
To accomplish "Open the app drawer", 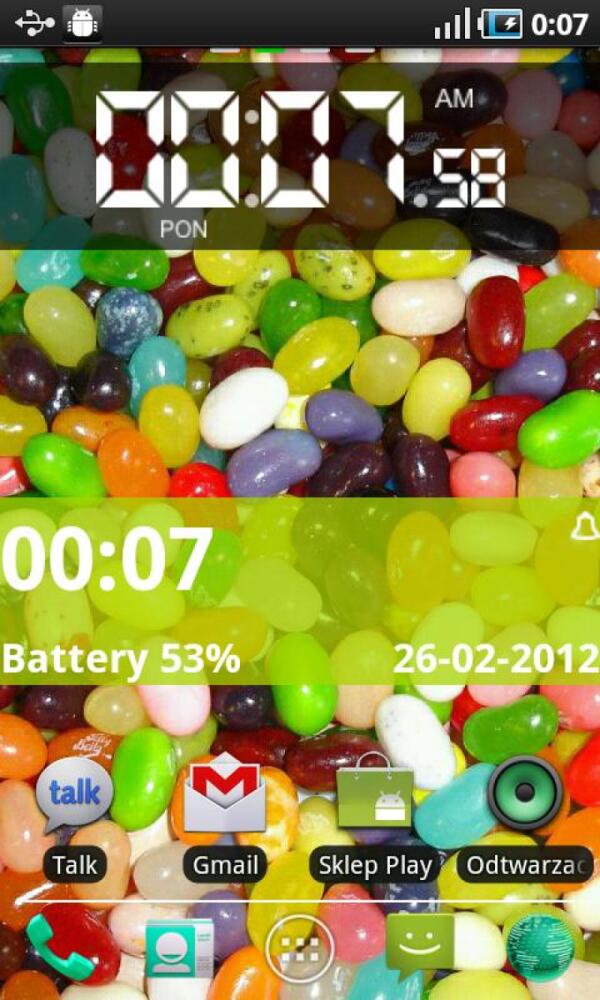I will coord(299,949).
